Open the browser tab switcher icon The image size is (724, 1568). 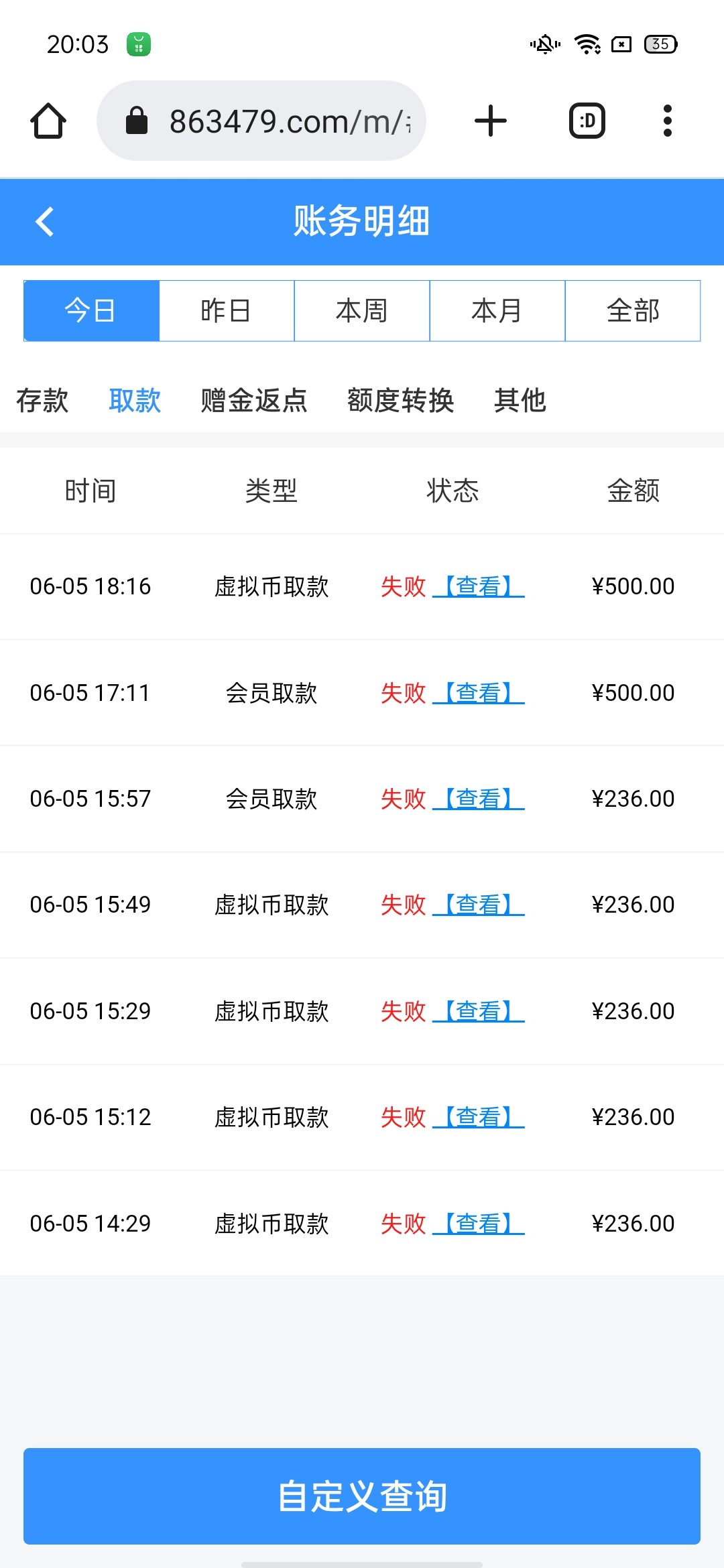(x=586, y=120)
